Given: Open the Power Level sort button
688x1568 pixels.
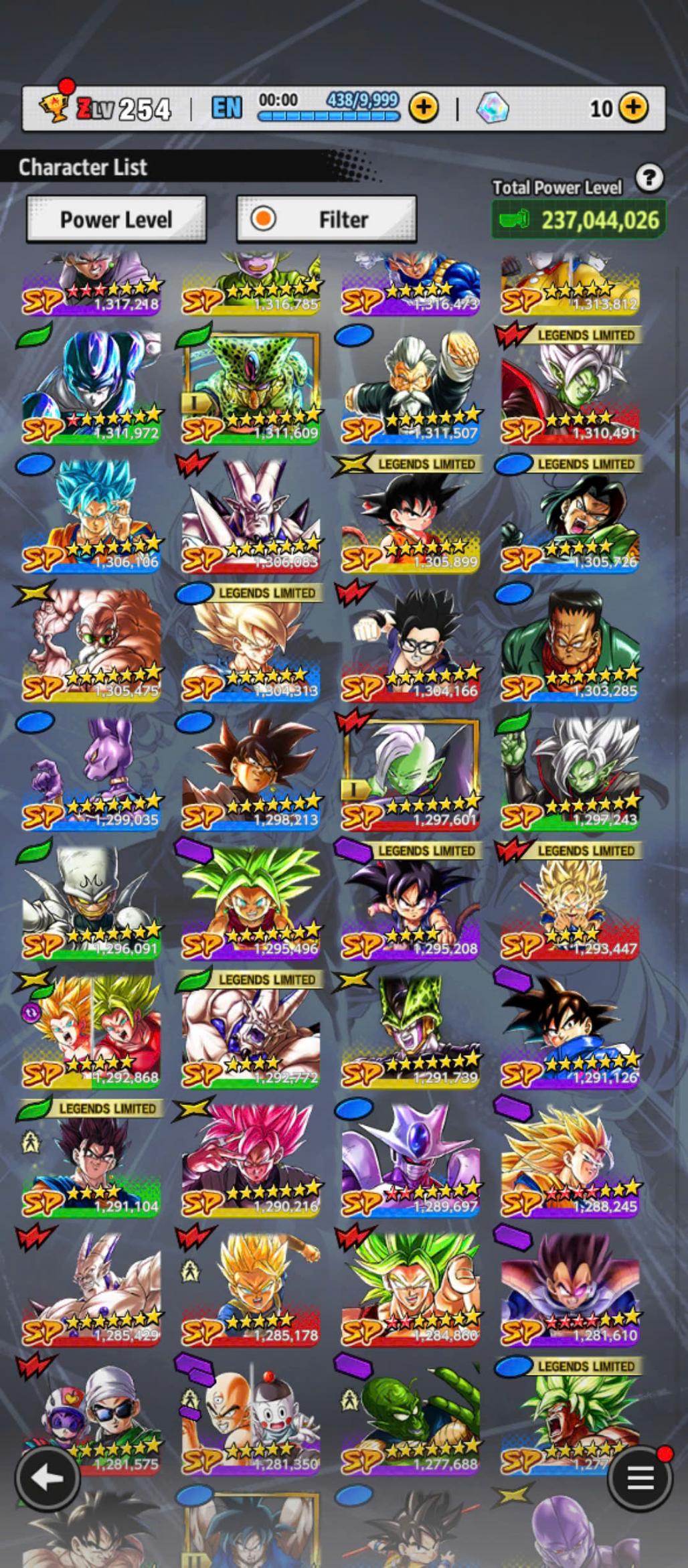Looking at the screenshot, I should 116,219.
